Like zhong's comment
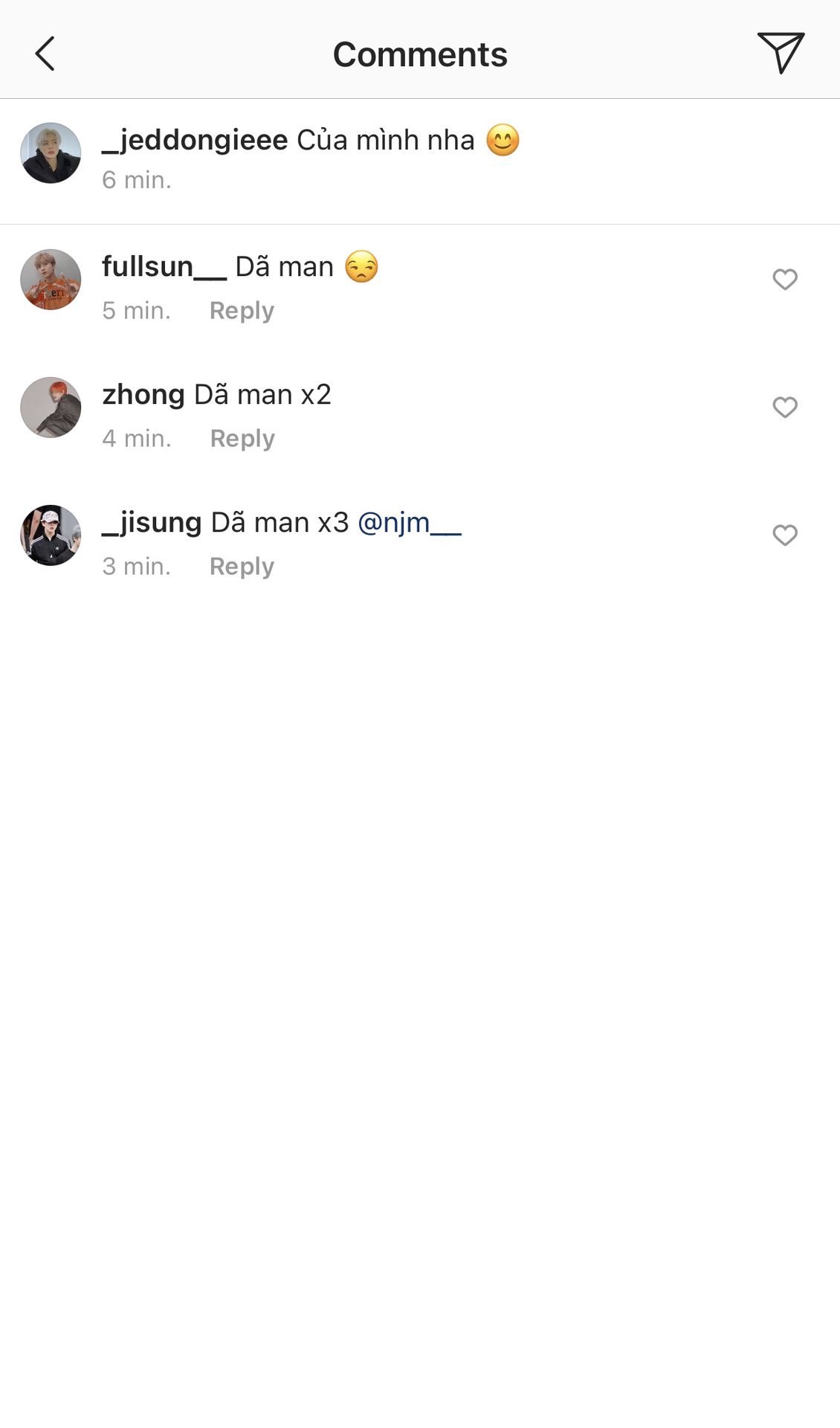Viewport: 840px width, 1428px height. tap(785, 408)
